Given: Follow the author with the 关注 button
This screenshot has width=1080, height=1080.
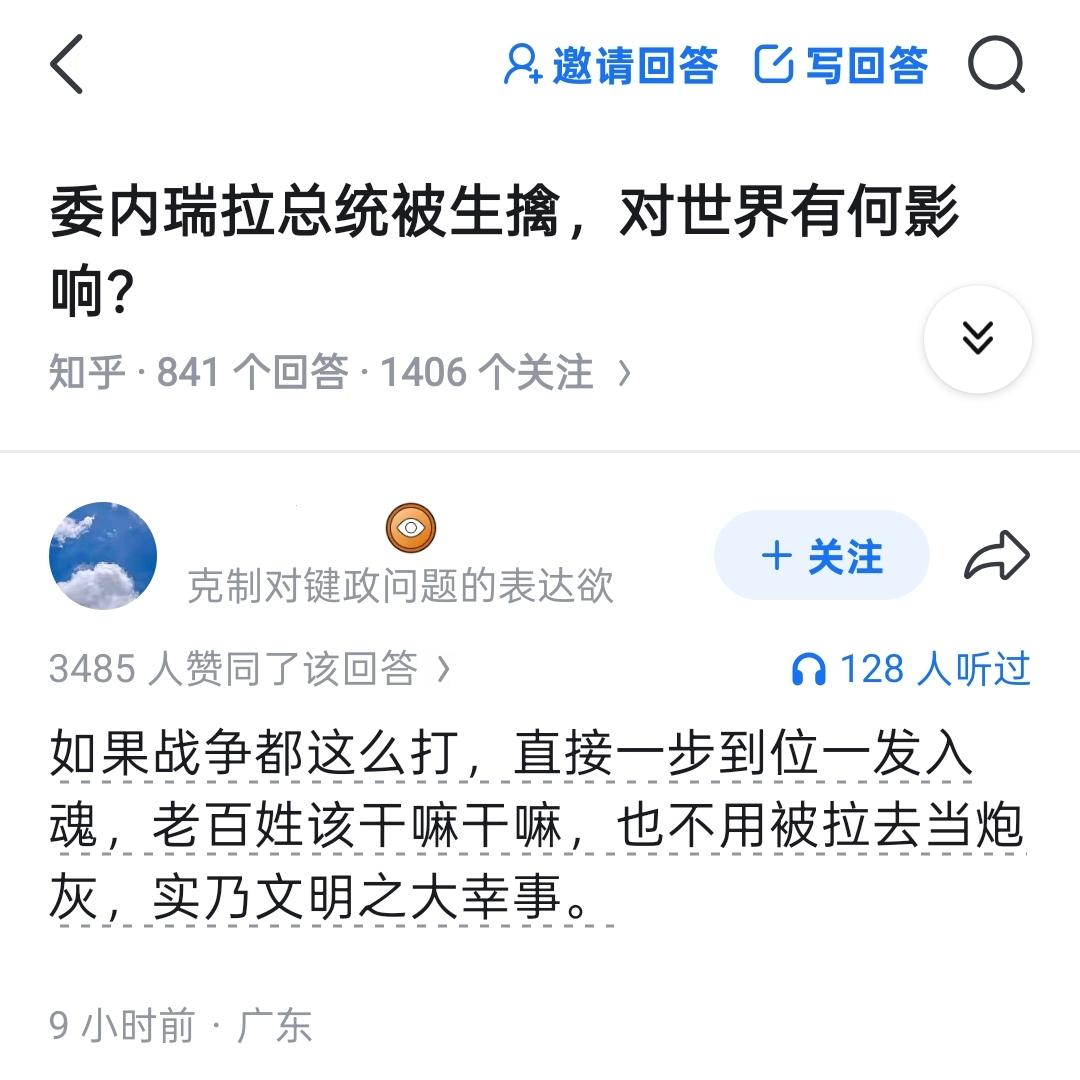Looking at the screenshot, I should (x=821, y=556).
